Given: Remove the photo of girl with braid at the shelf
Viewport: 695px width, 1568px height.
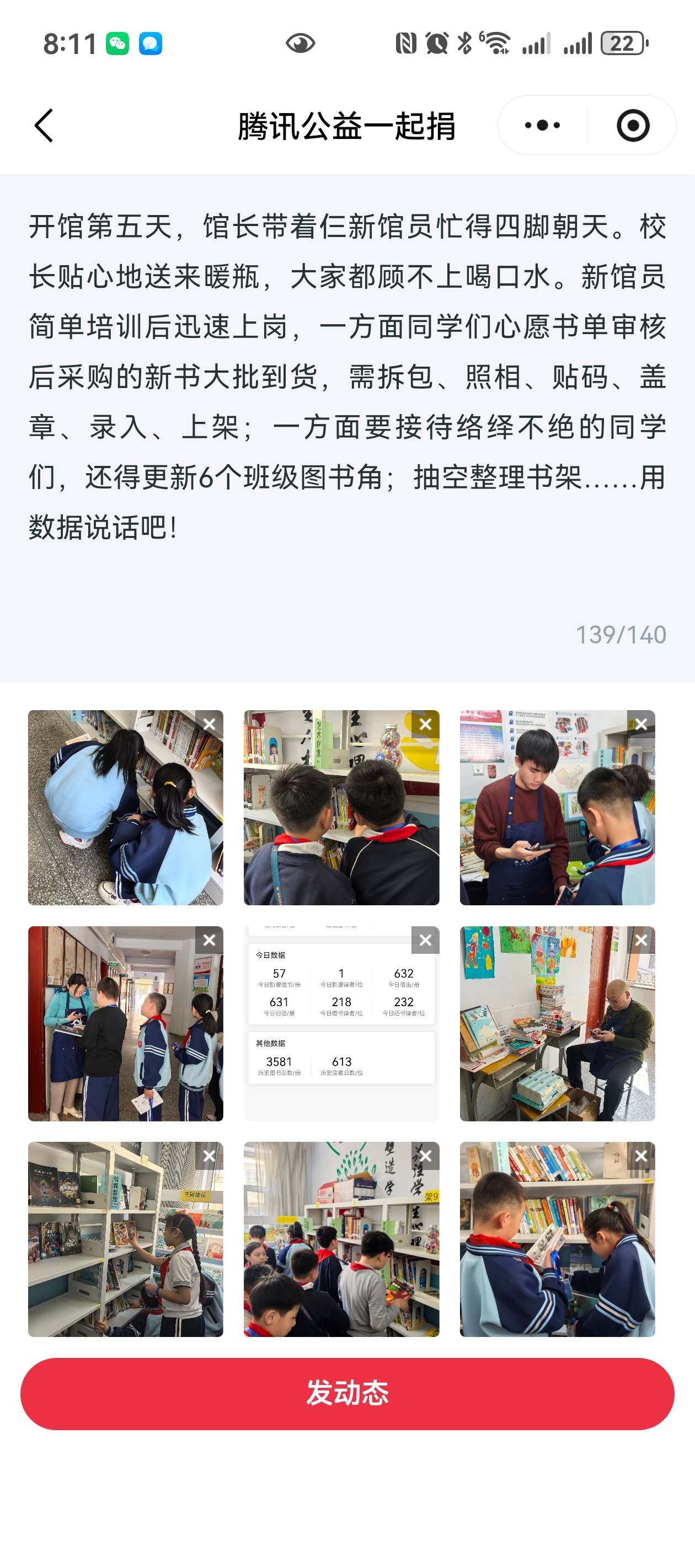Looking at the screenshot, I should (x=210, y=1156).
